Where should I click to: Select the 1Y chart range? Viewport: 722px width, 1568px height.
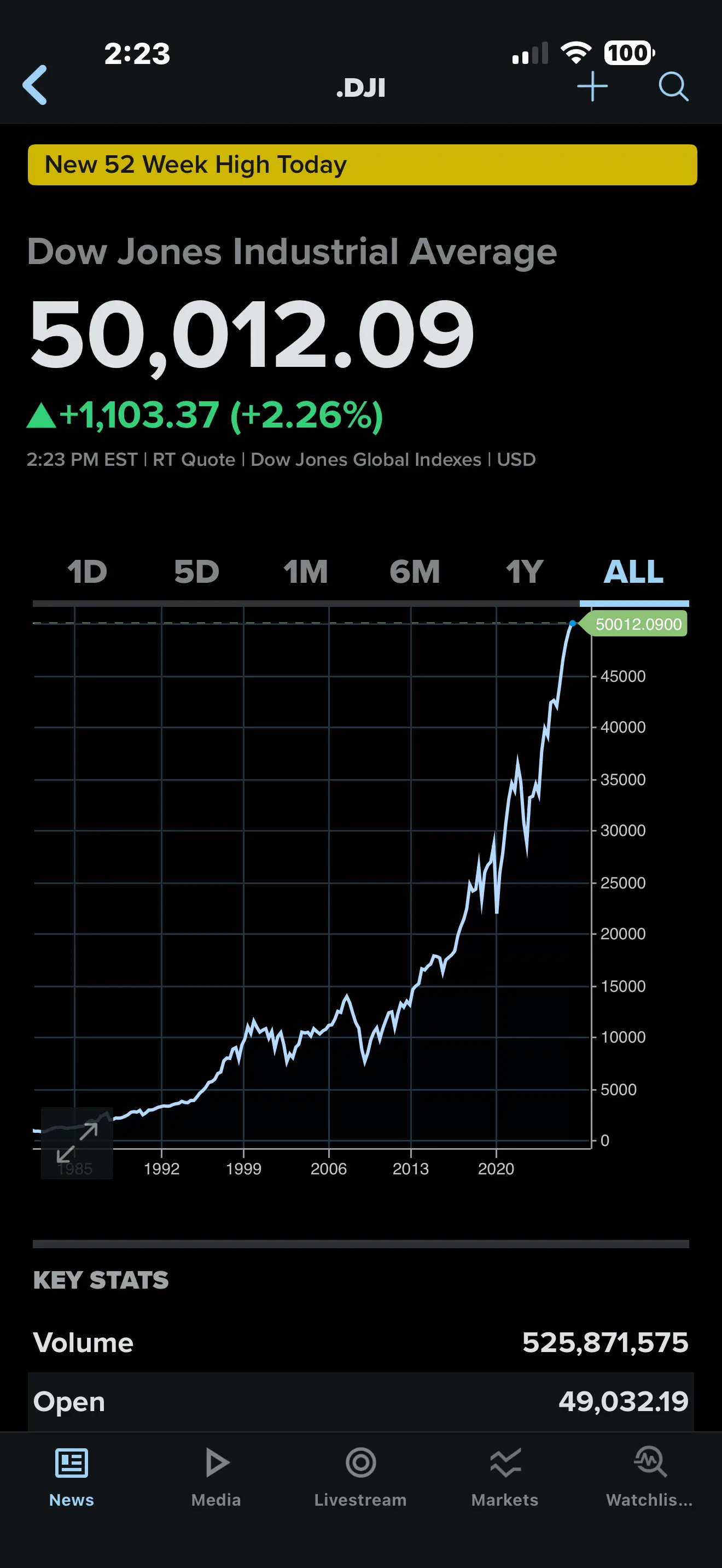[x=524, y=571]
